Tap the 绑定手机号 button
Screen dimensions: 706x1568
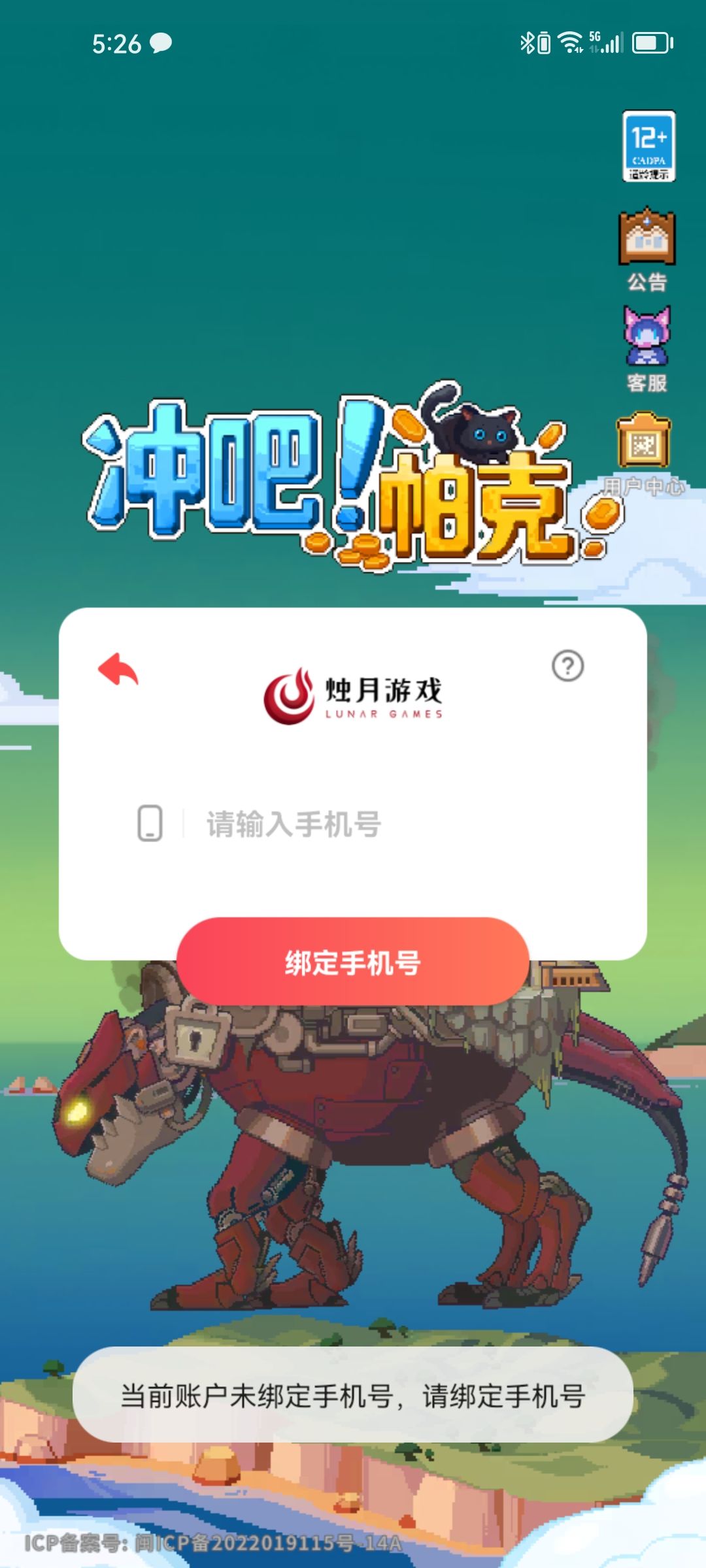pyautogui.click(x=353, y=962)
